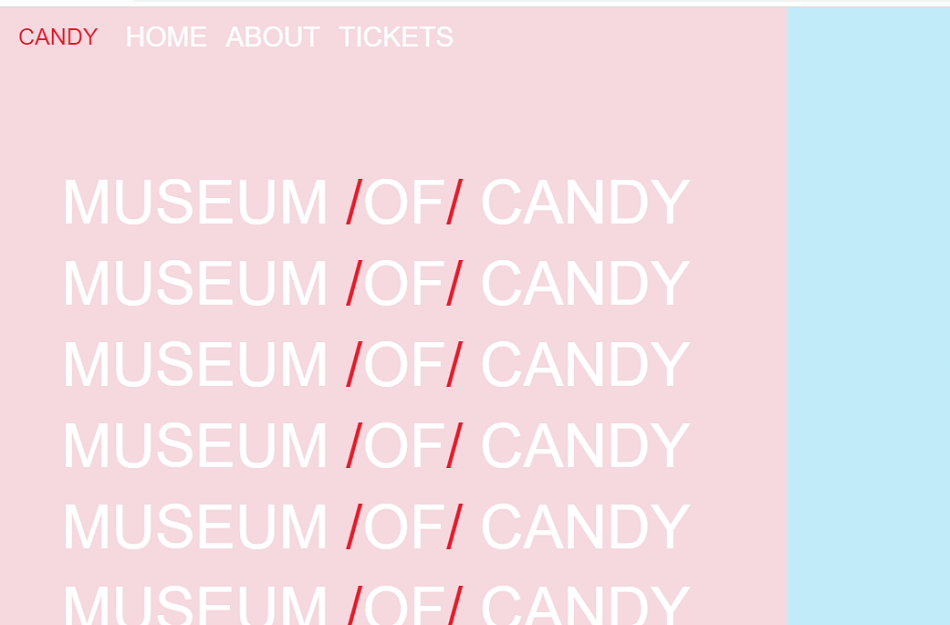
Task: Open the ABOUT page
Action: coord(272,37)
